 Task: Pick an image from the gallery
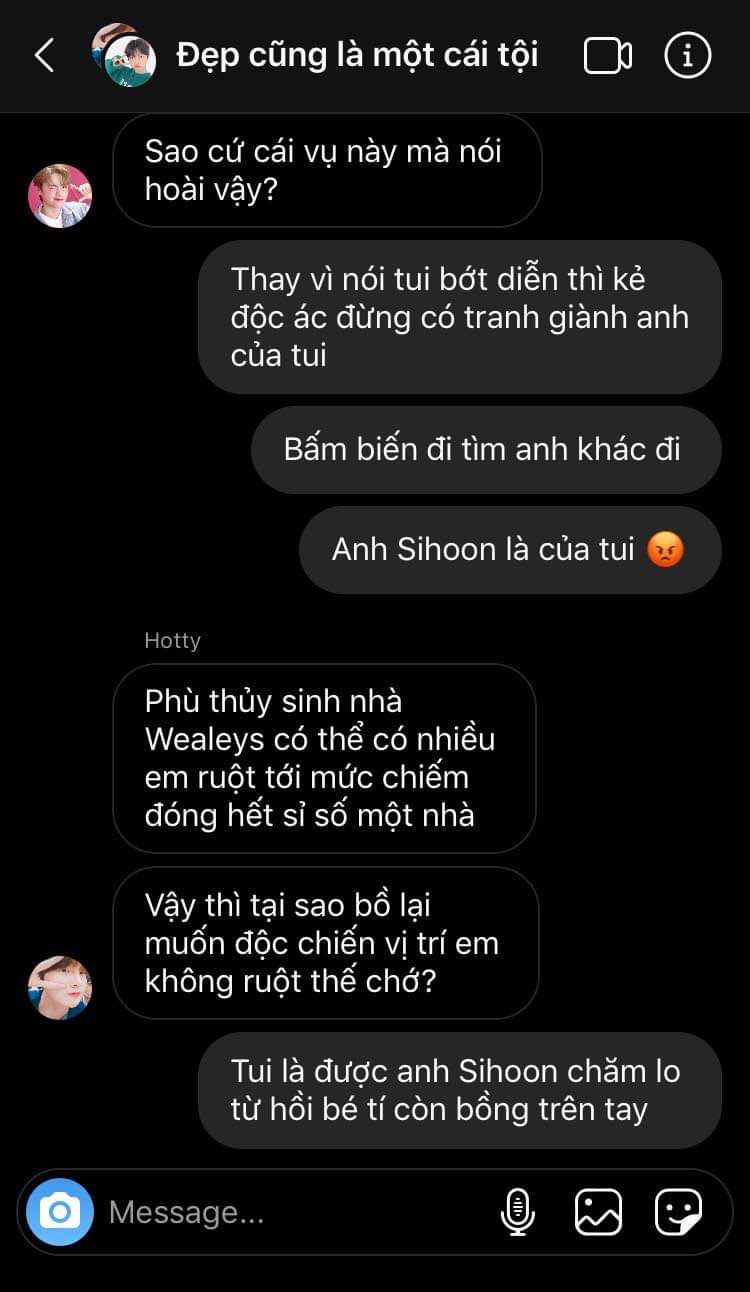pos(598,1213)
